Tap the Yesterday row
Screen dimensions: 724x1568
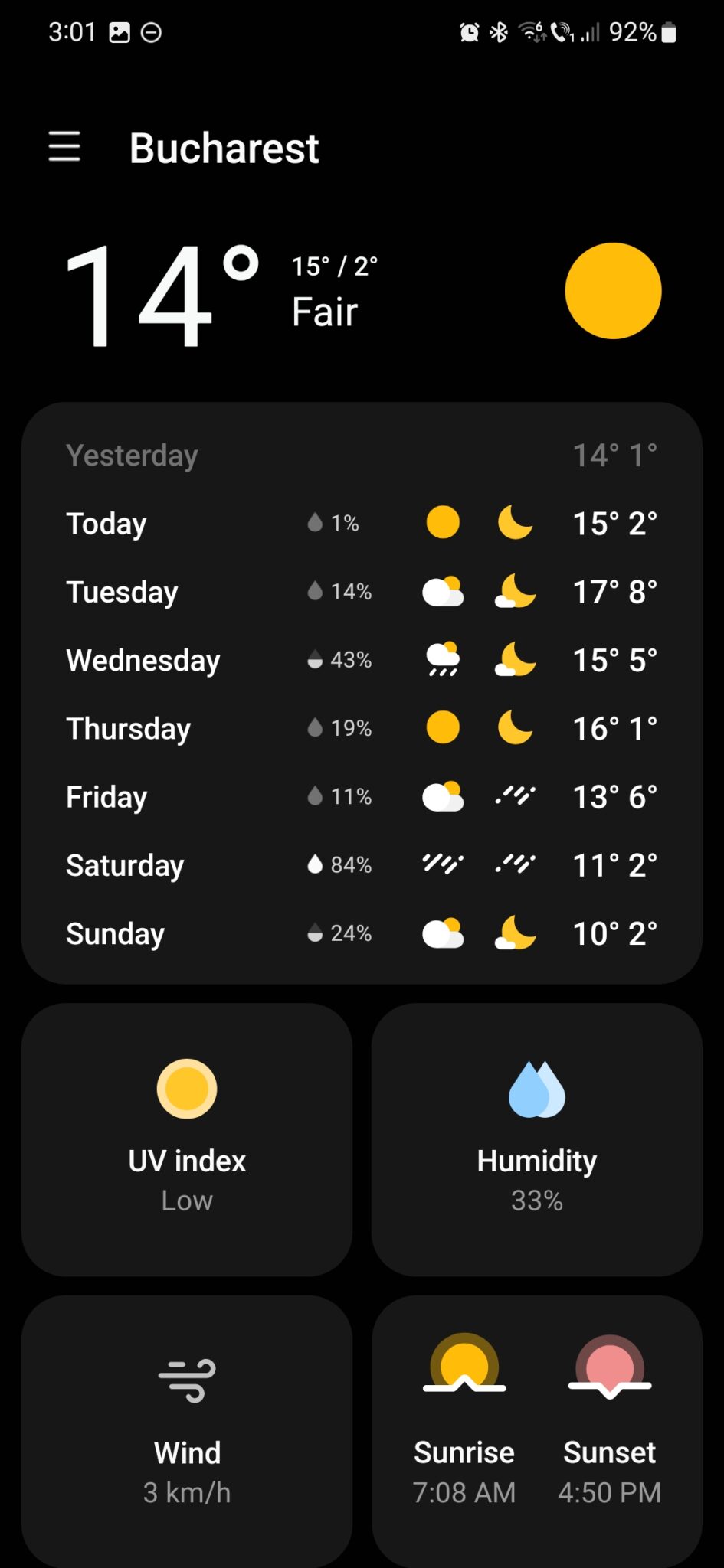[x=360, y=454]
